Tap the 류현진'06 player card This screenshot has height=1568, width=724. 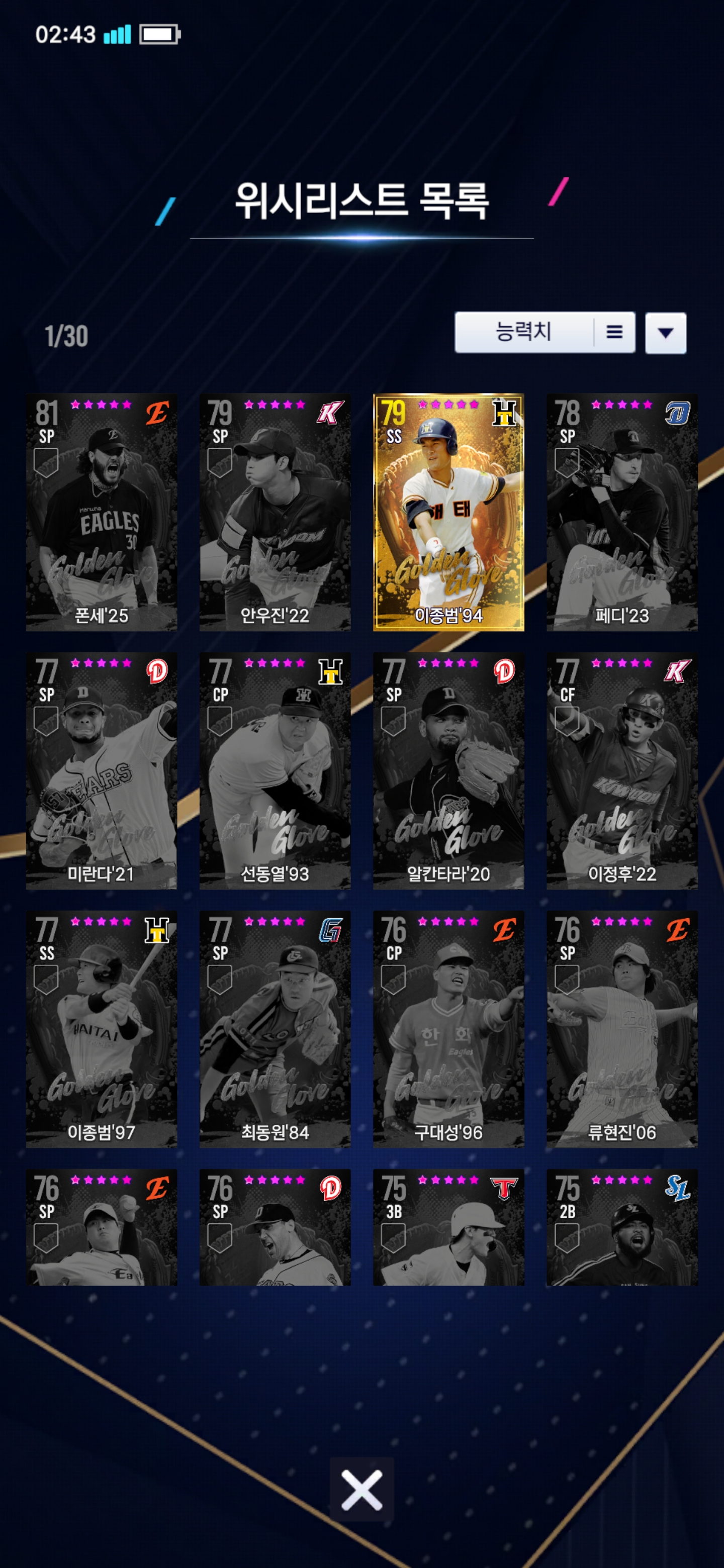[x=622, y=1029]
